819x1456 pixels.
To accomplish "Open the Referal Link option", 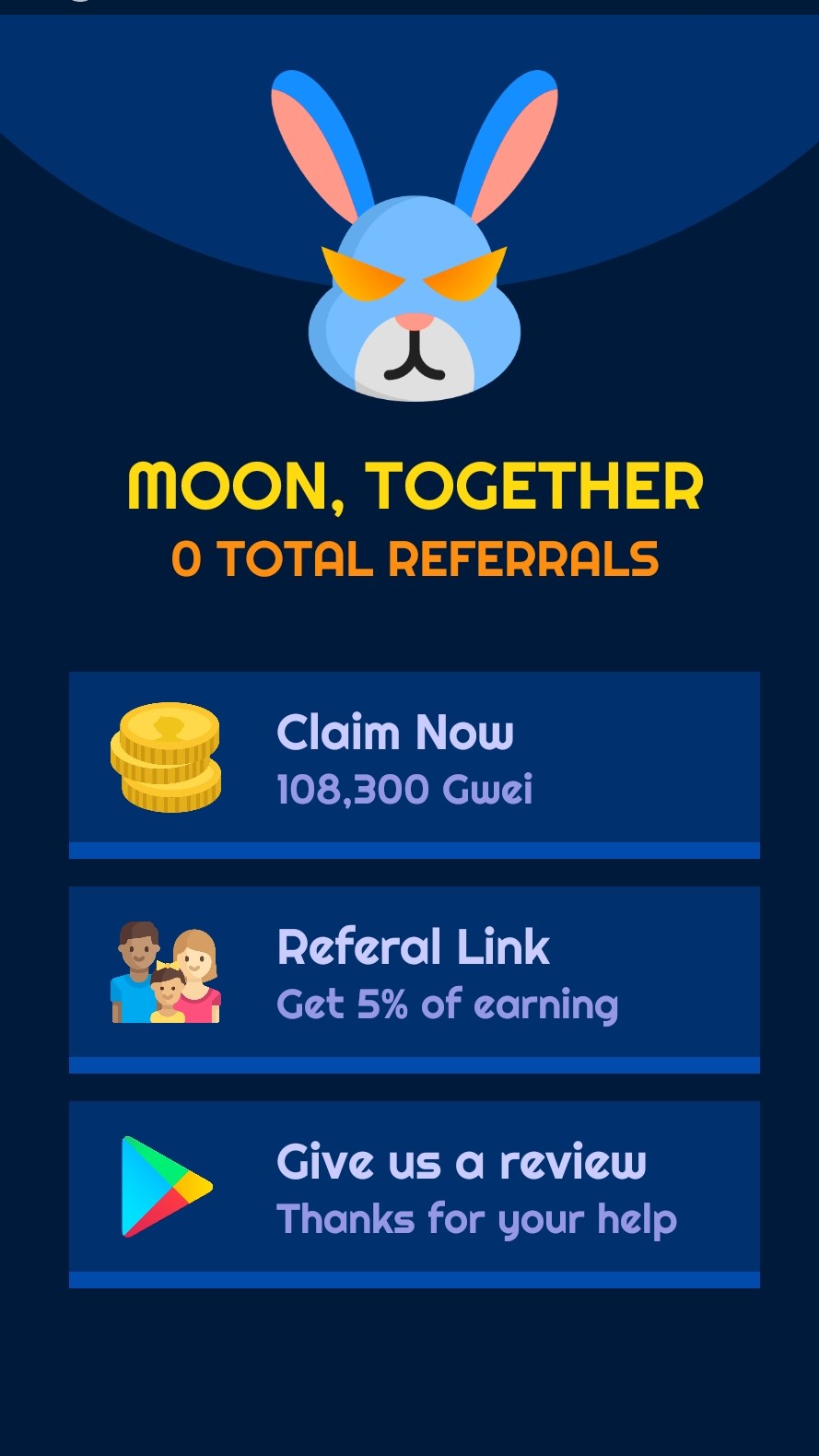I will click(414, 977).
